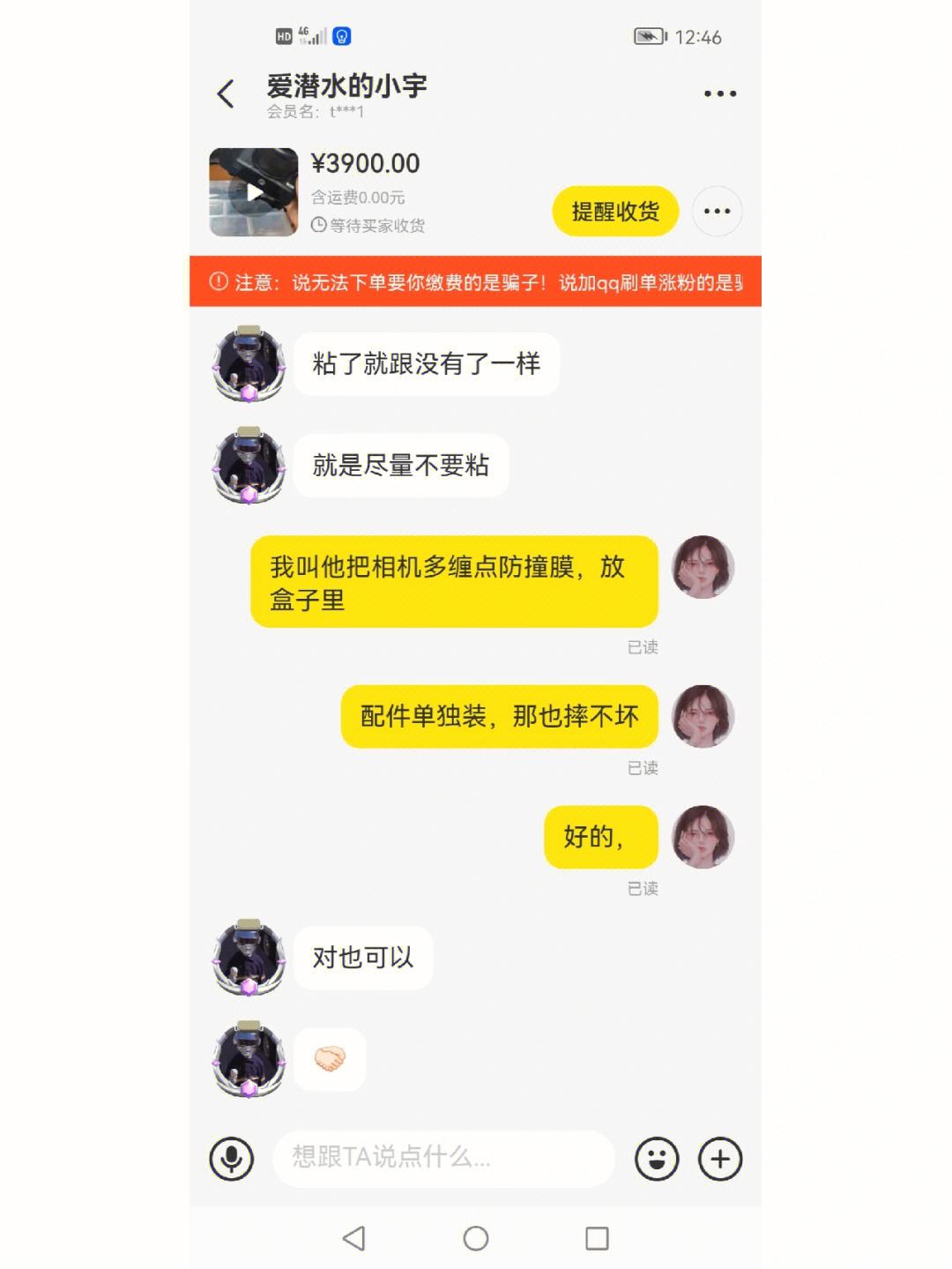Open the orange scam warning notice
This screenshot has width=952, height=1269.
[x=475, y=282]
